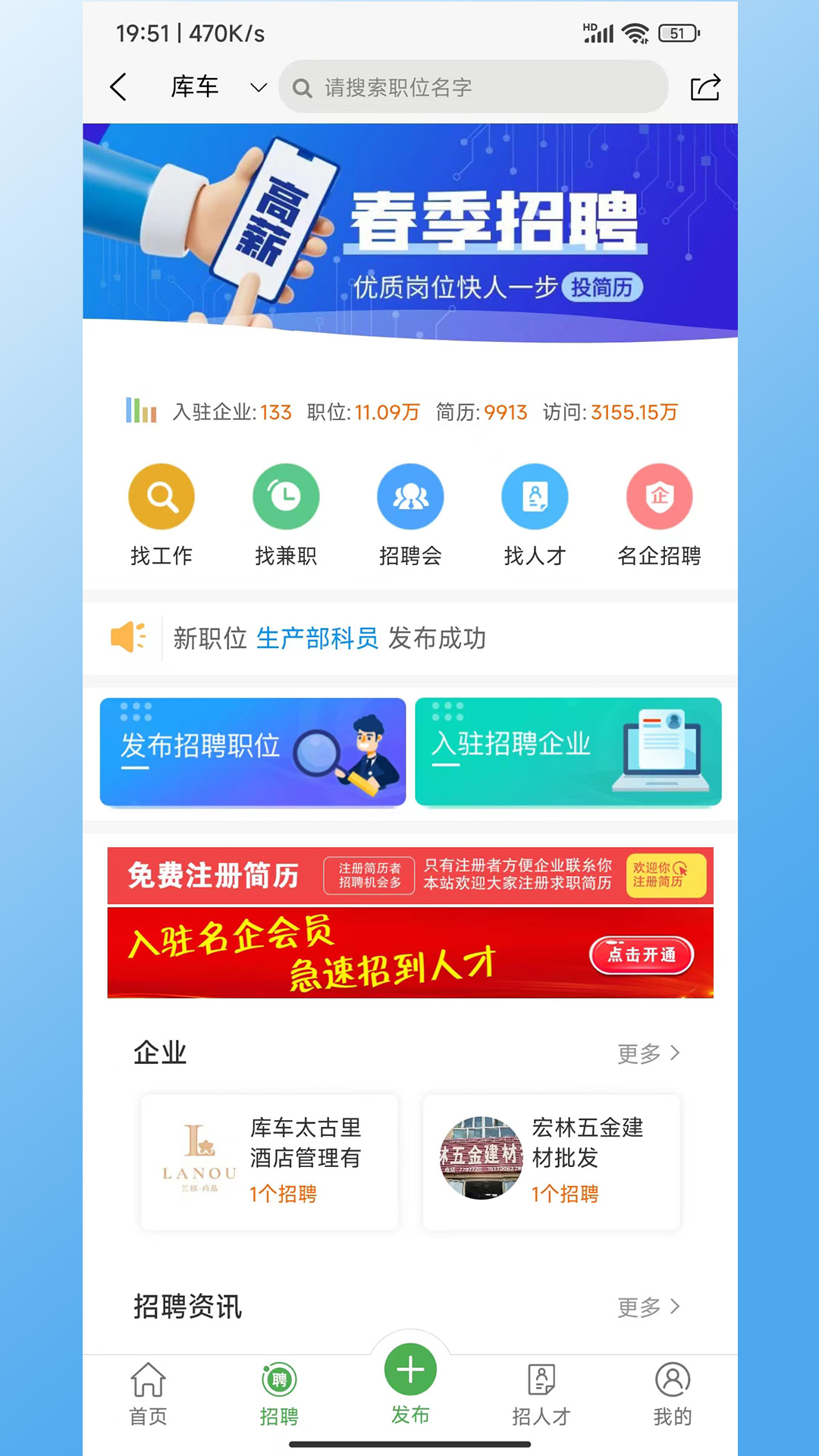Expand 更多 next to 招聘资讯 section
819x1456 pixels.
(x=648, y=1307)
